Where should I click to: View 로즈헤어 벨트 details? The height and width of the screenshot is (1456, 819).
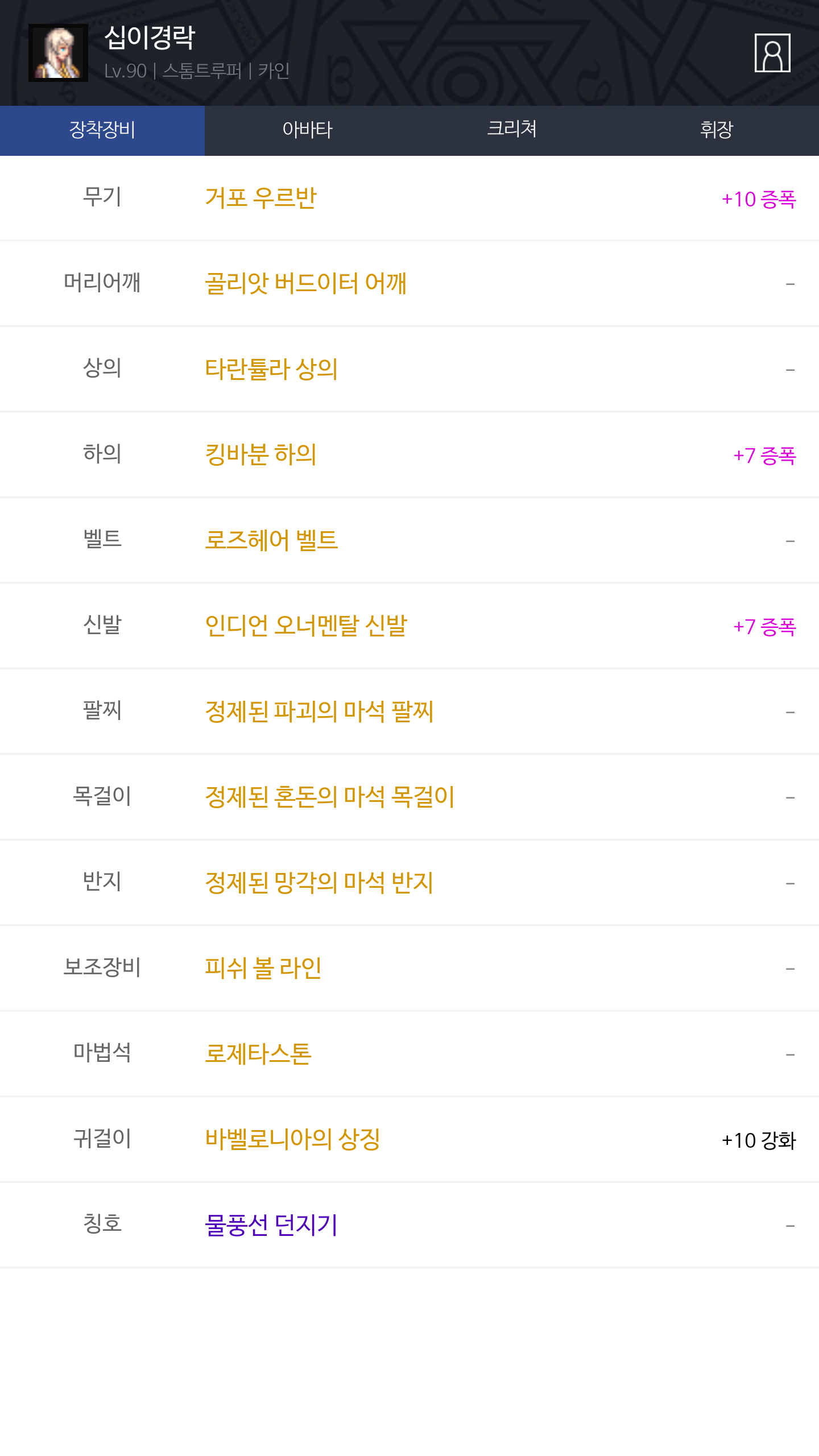[271, 540]
